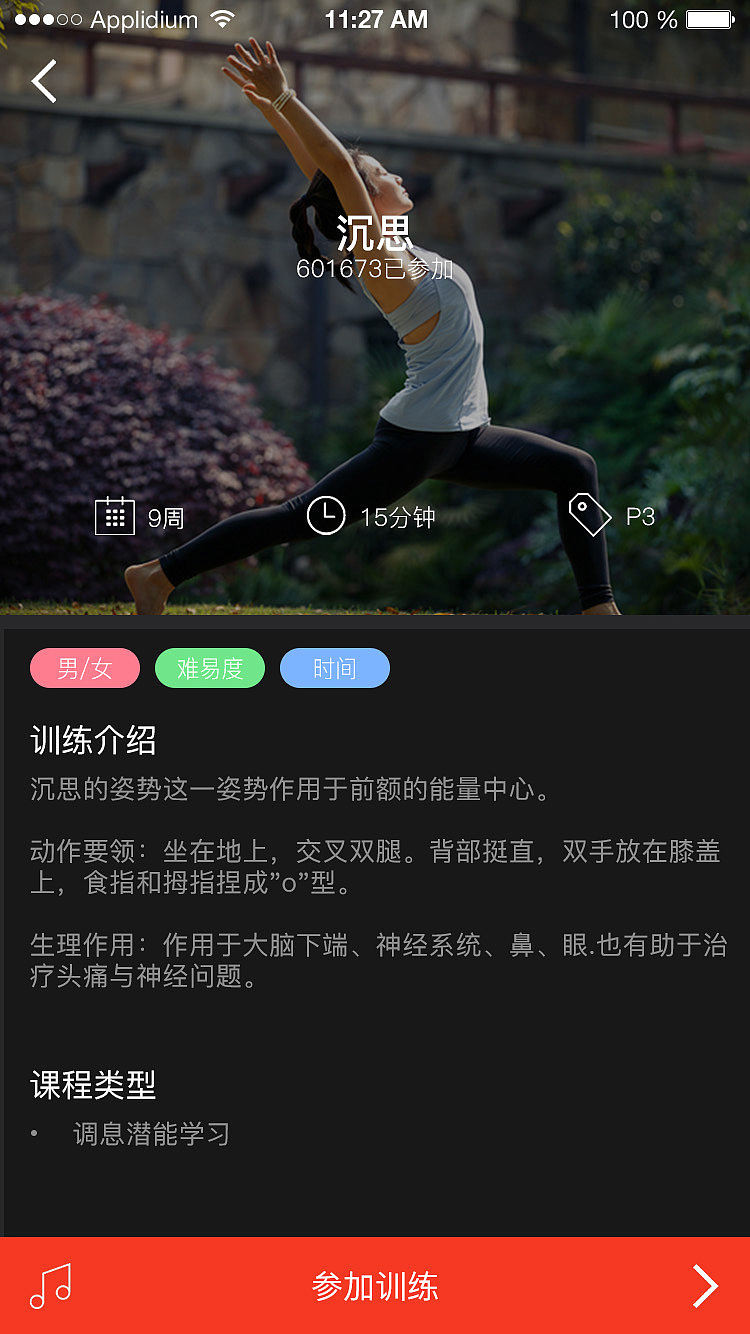This screenshot has height=1334, width=750.
Task: Tap the back arrow at top left
Action: (x=44, y=81)
